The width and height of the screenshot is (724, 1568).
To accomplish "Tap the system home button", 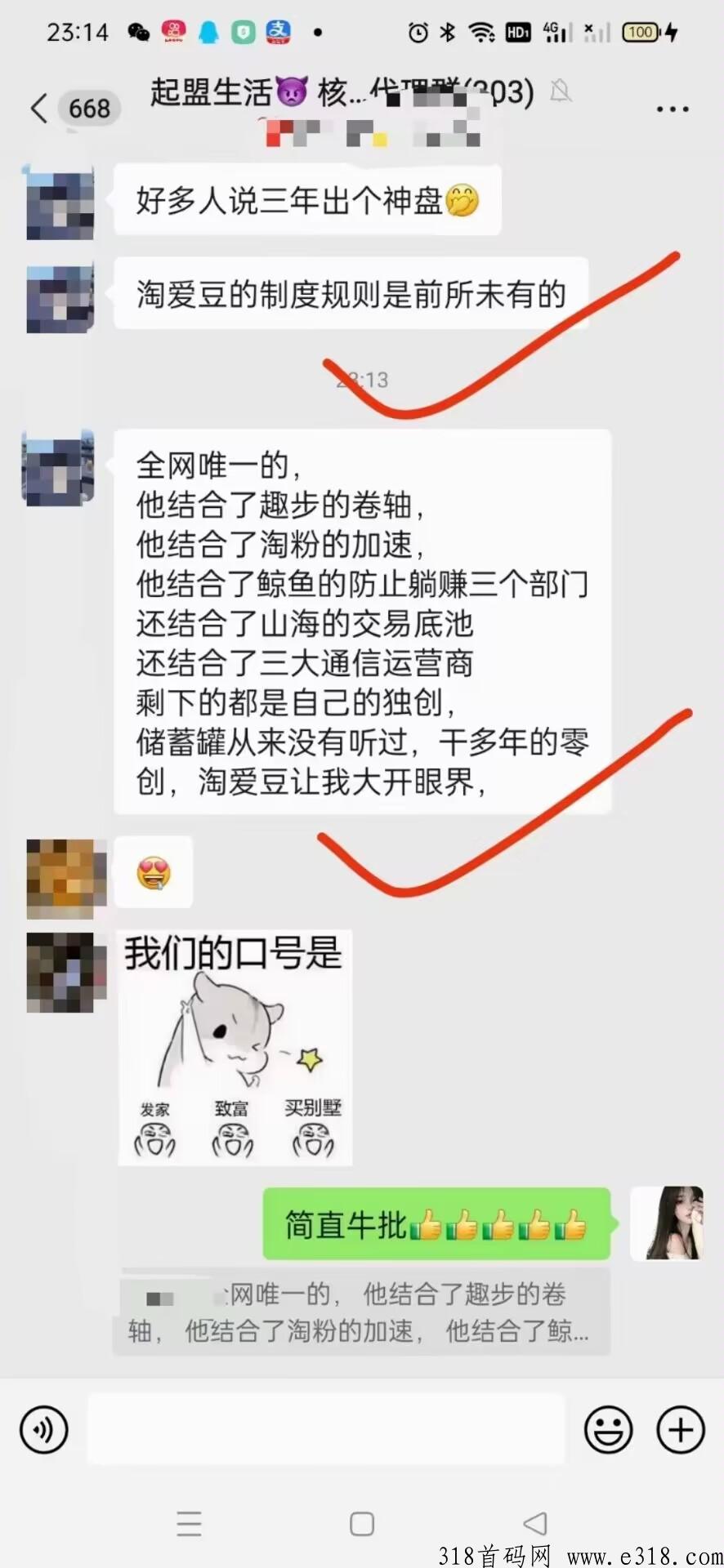I will [x=361, y=1524].
